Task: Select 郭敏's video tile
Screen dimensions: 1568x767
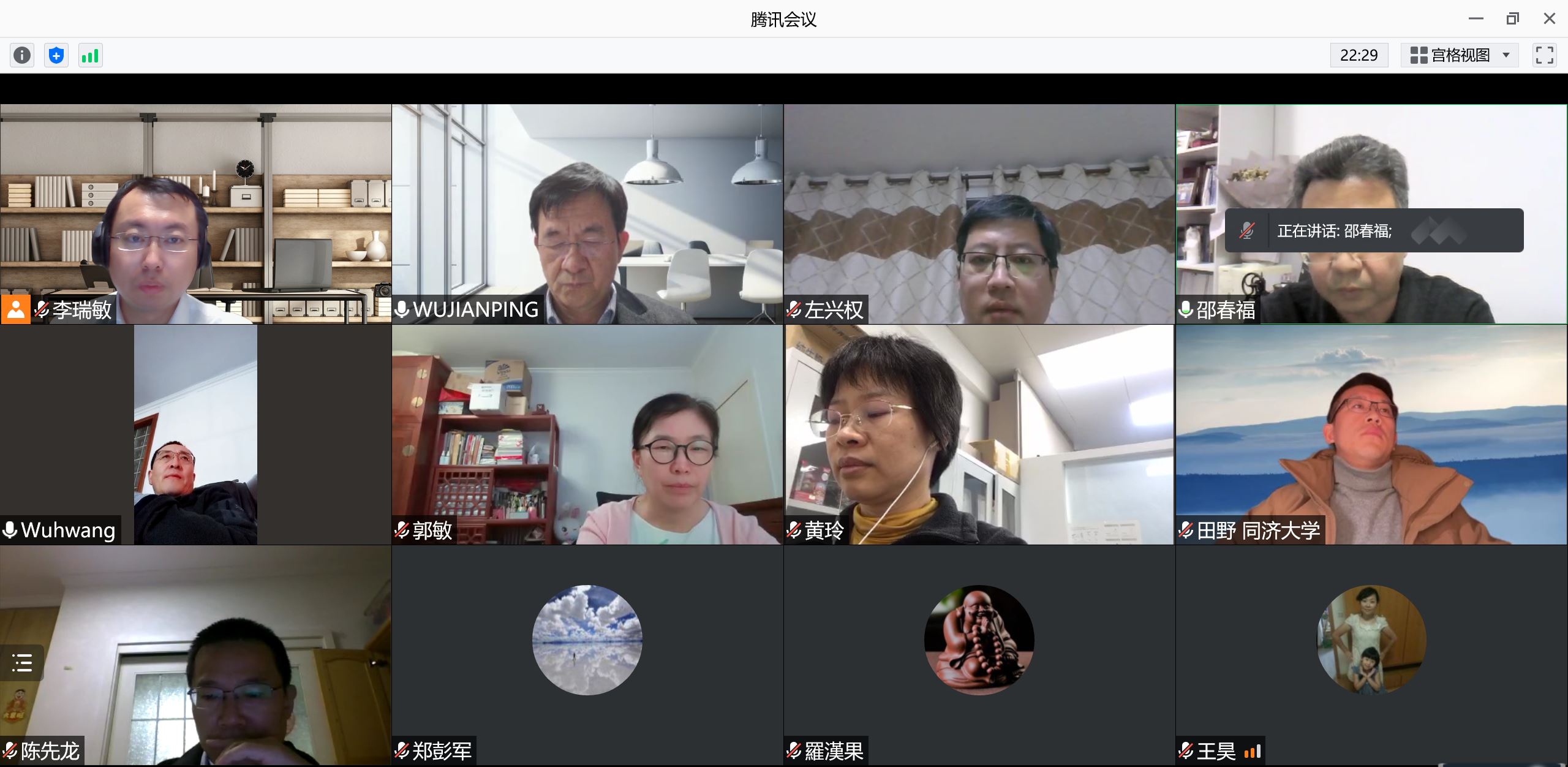Action: [x=588, y=435]
